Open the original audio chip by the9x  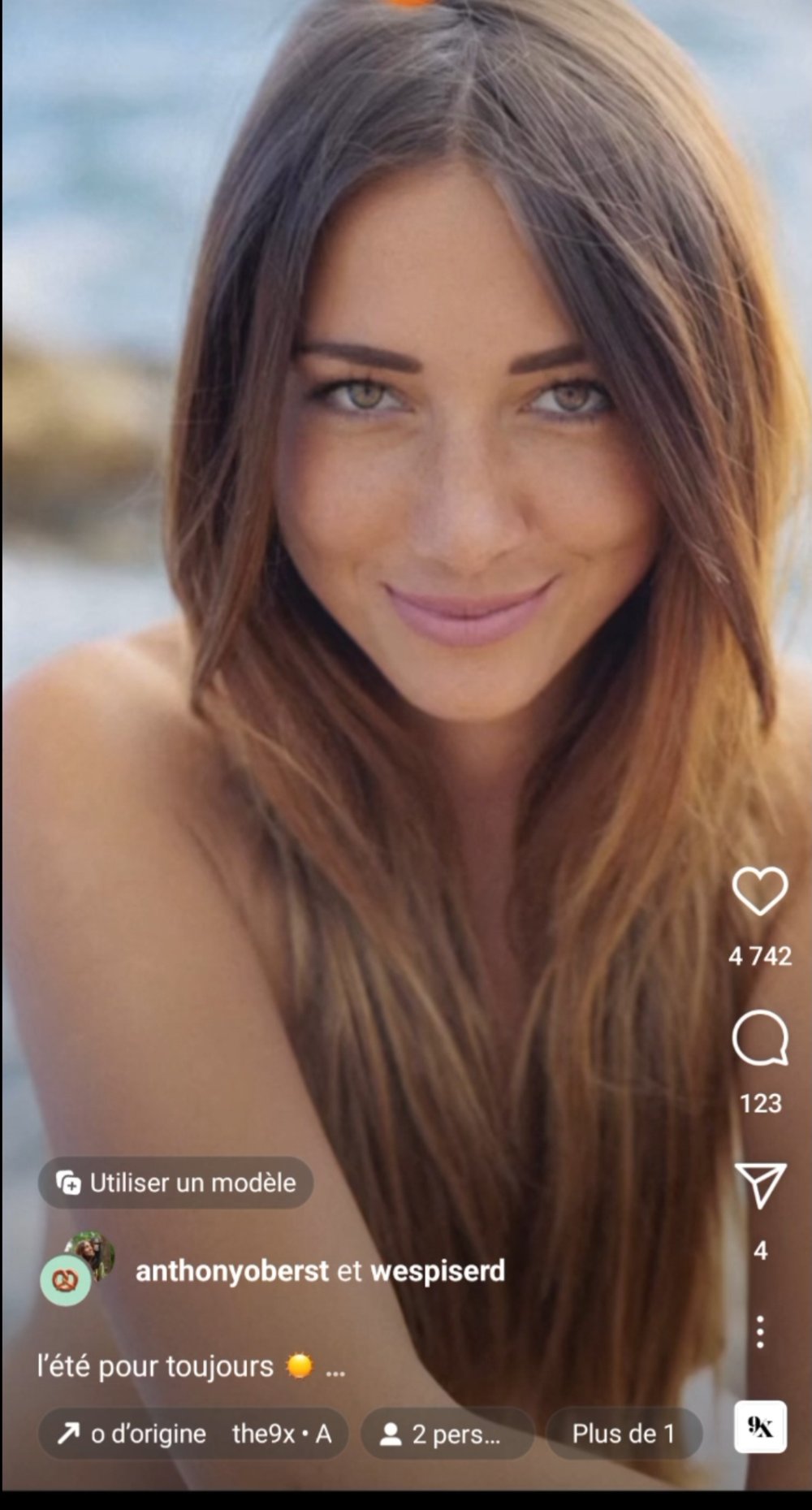click(x=193, y=1434)
